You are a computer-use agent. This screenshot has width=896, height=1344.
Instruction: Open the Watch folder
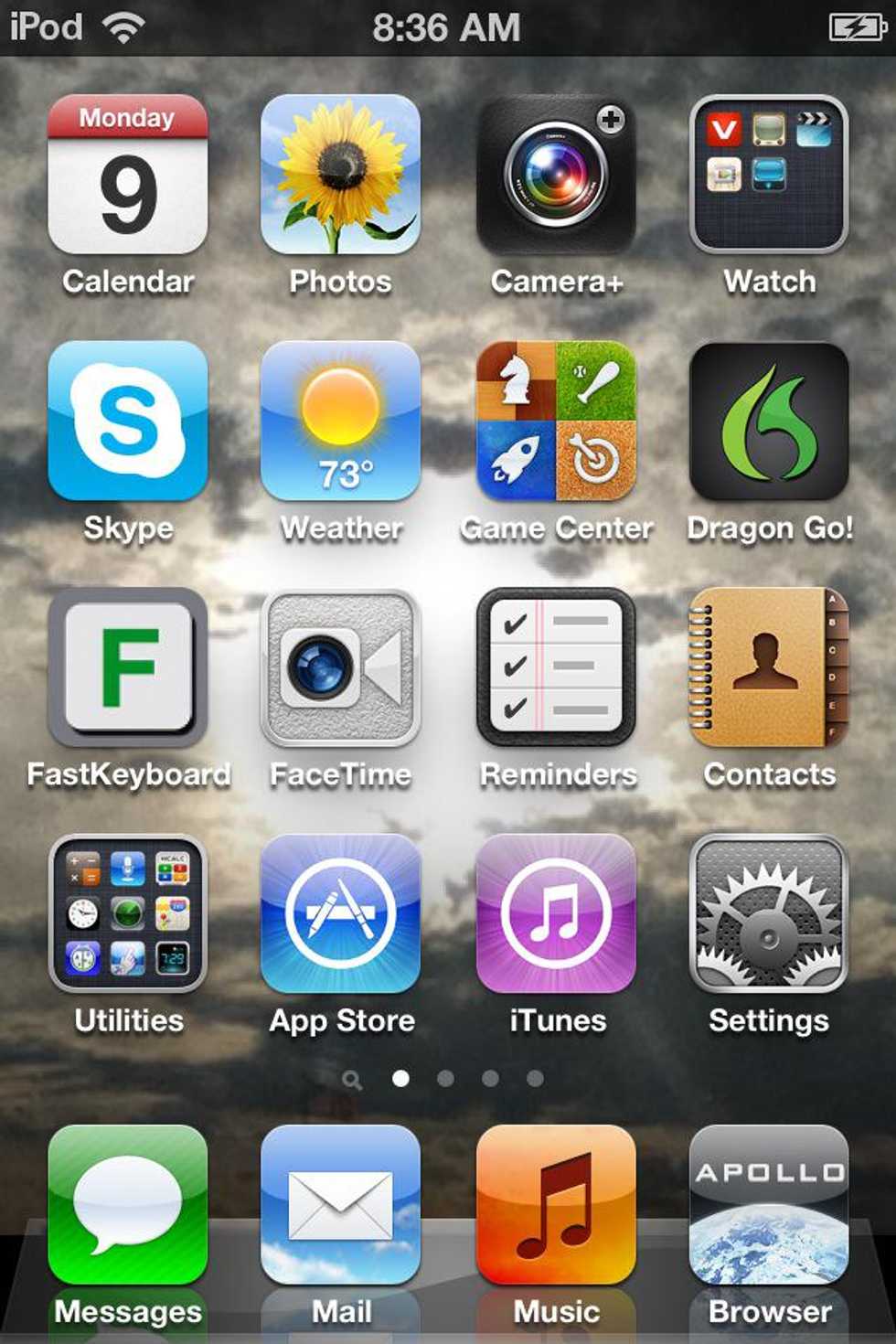[768, 175]
